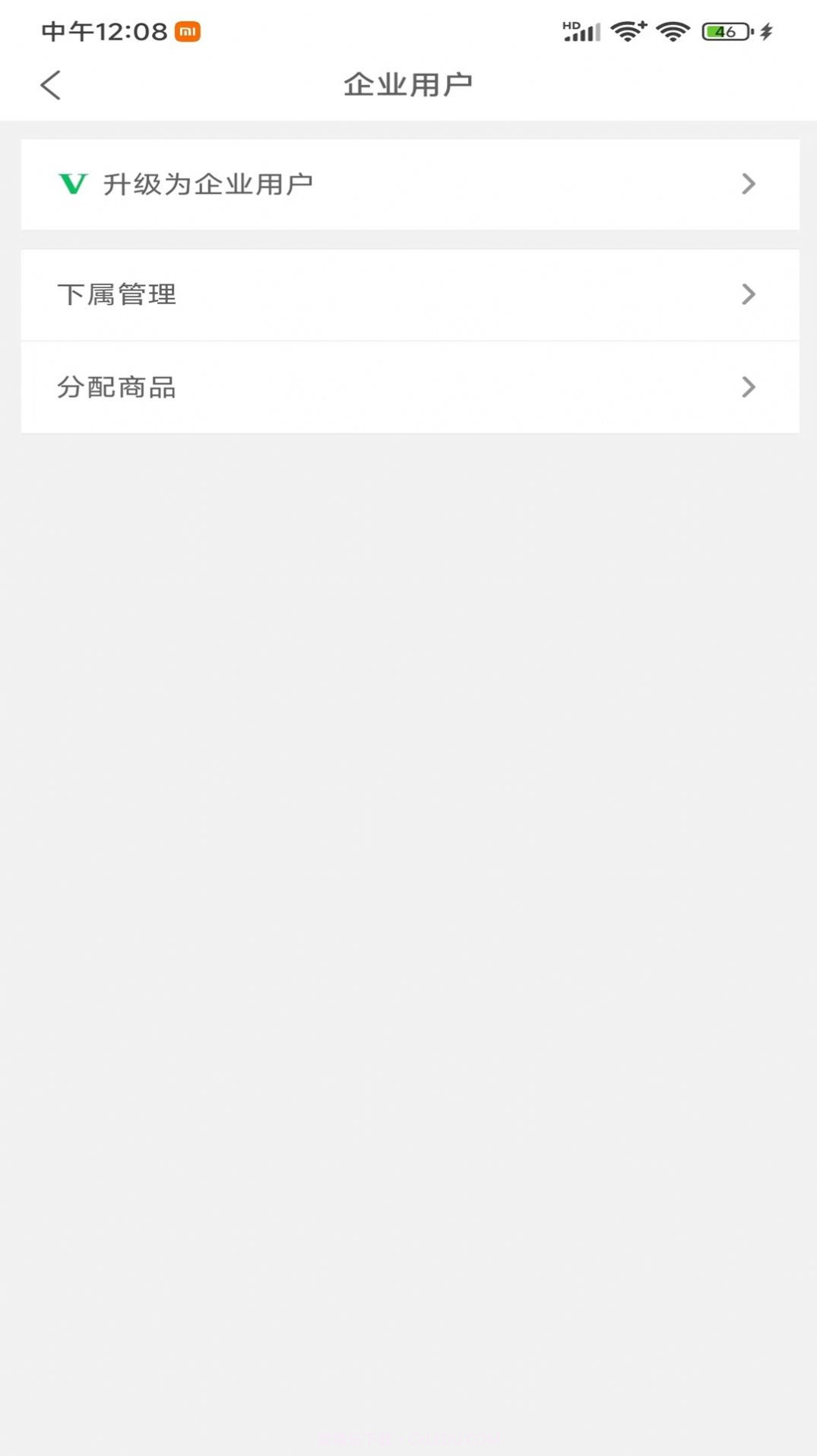Expand the 升级为企业用户 row chevron
The width and height of the screenshot is (817, 1456).
pos(749,183)
